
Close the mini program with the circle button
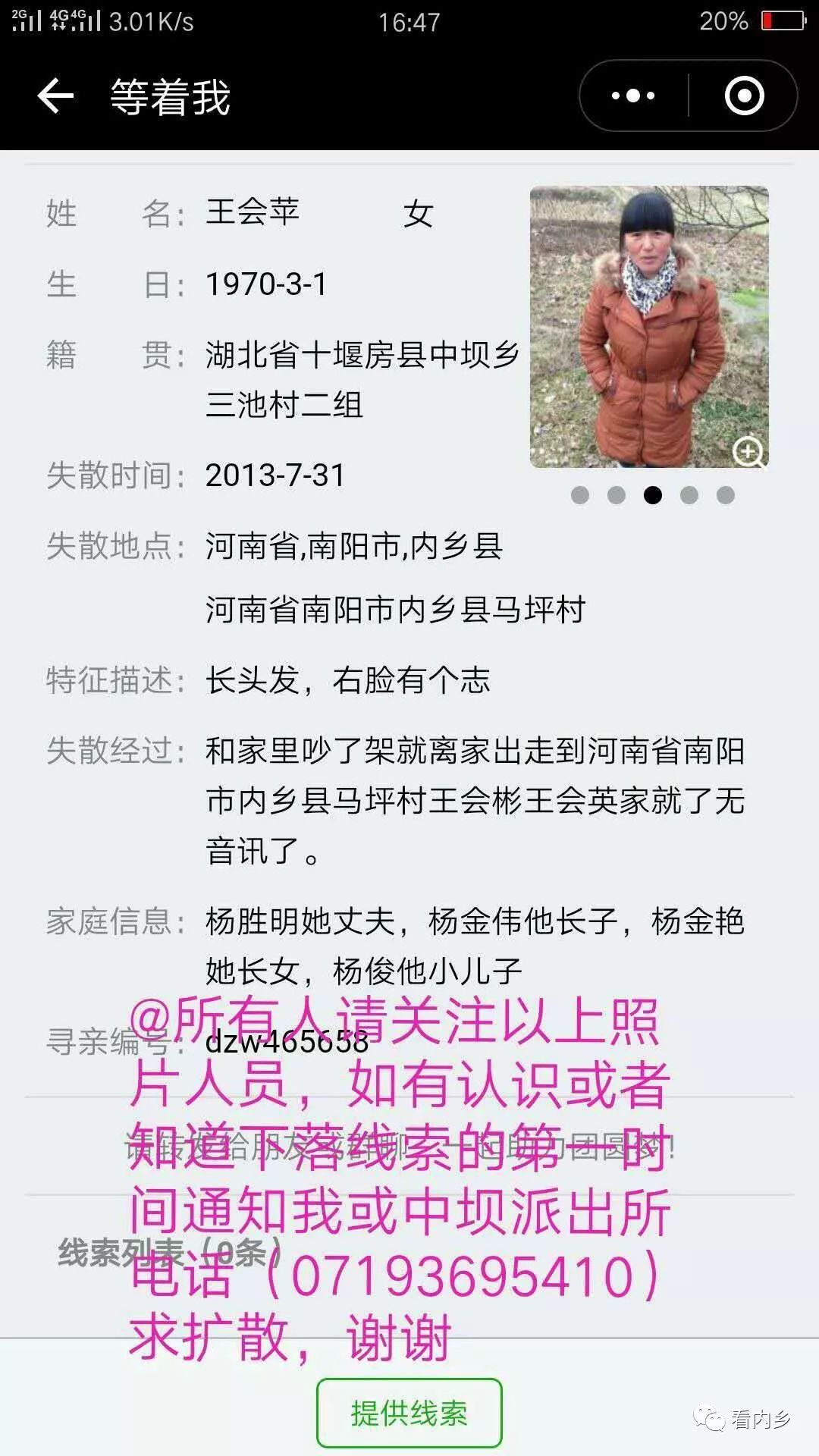click(x=744, y=96)
